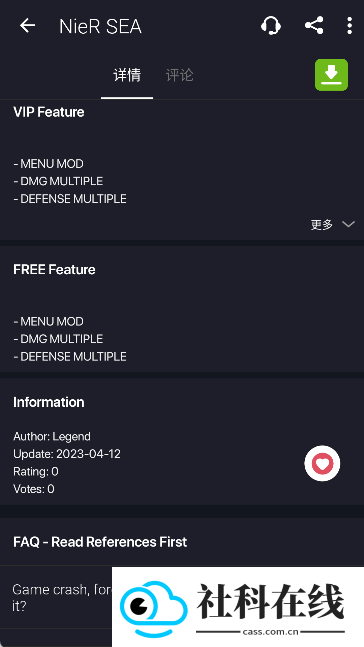Viewport: 364px width, 647px height.
Task: Expand VIP Feature with 更多
Action: point(332,224)
